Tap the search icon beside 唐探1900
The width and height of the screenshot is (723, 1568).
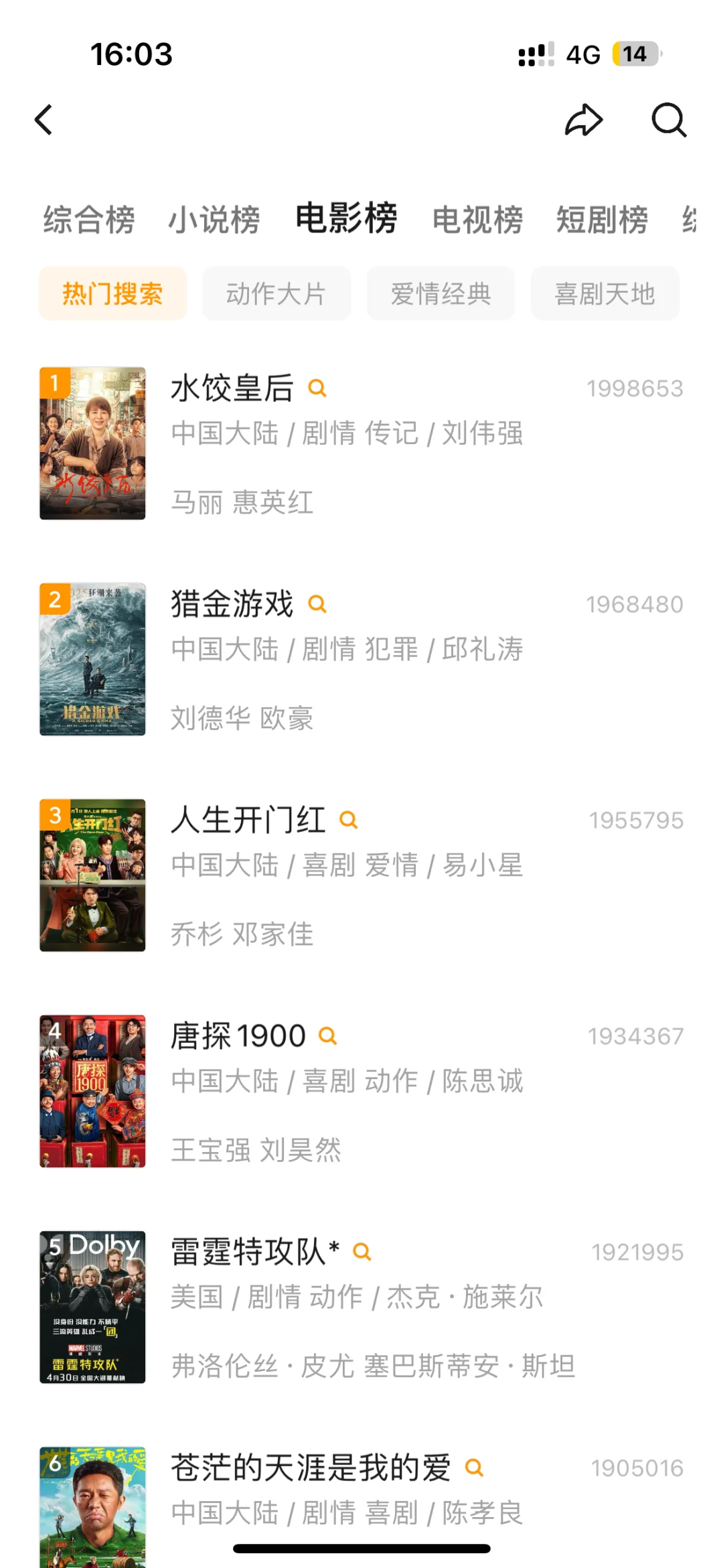(x=327, y=1036)
